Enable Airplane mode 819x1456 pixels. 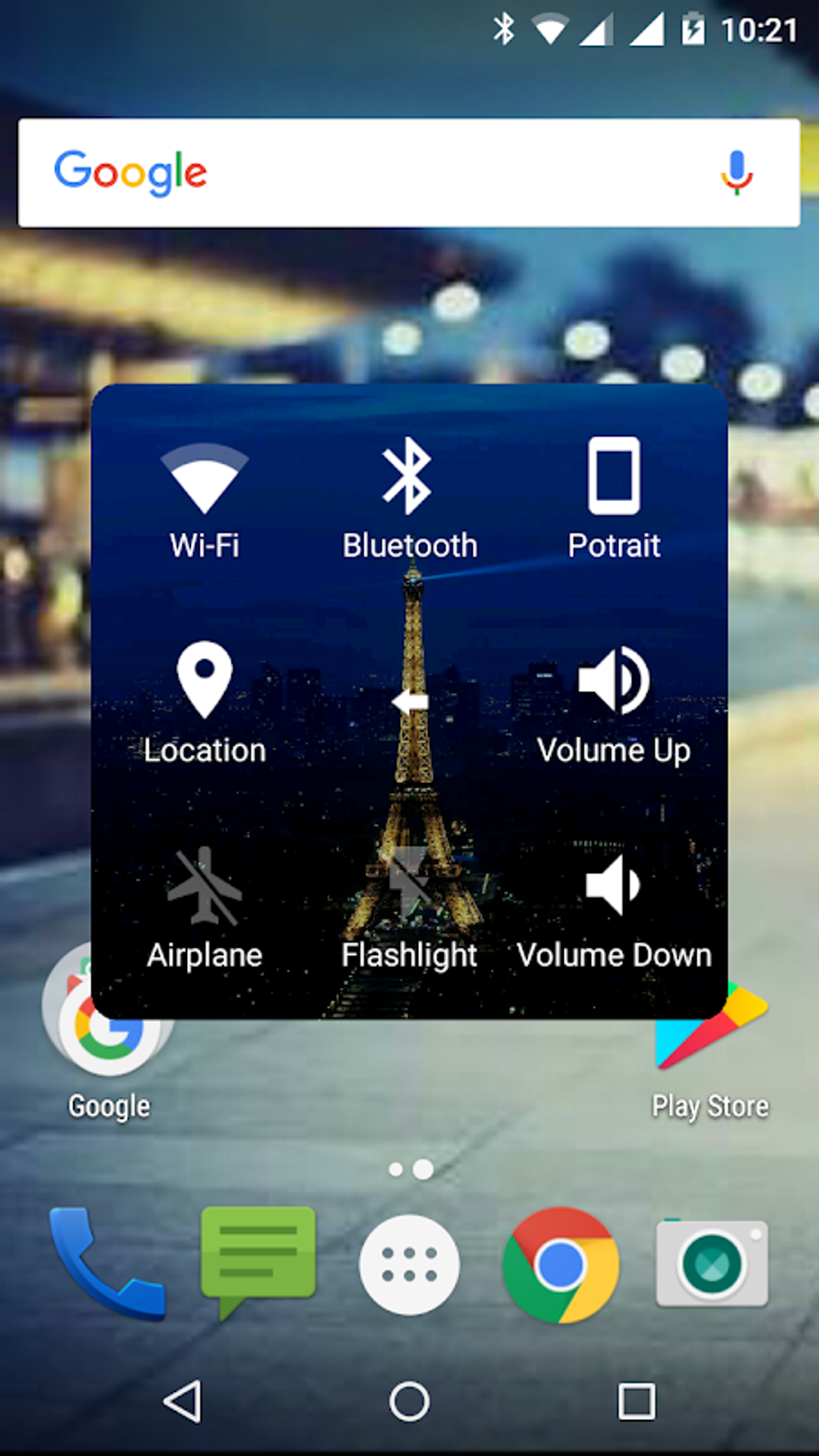point(205,907)
